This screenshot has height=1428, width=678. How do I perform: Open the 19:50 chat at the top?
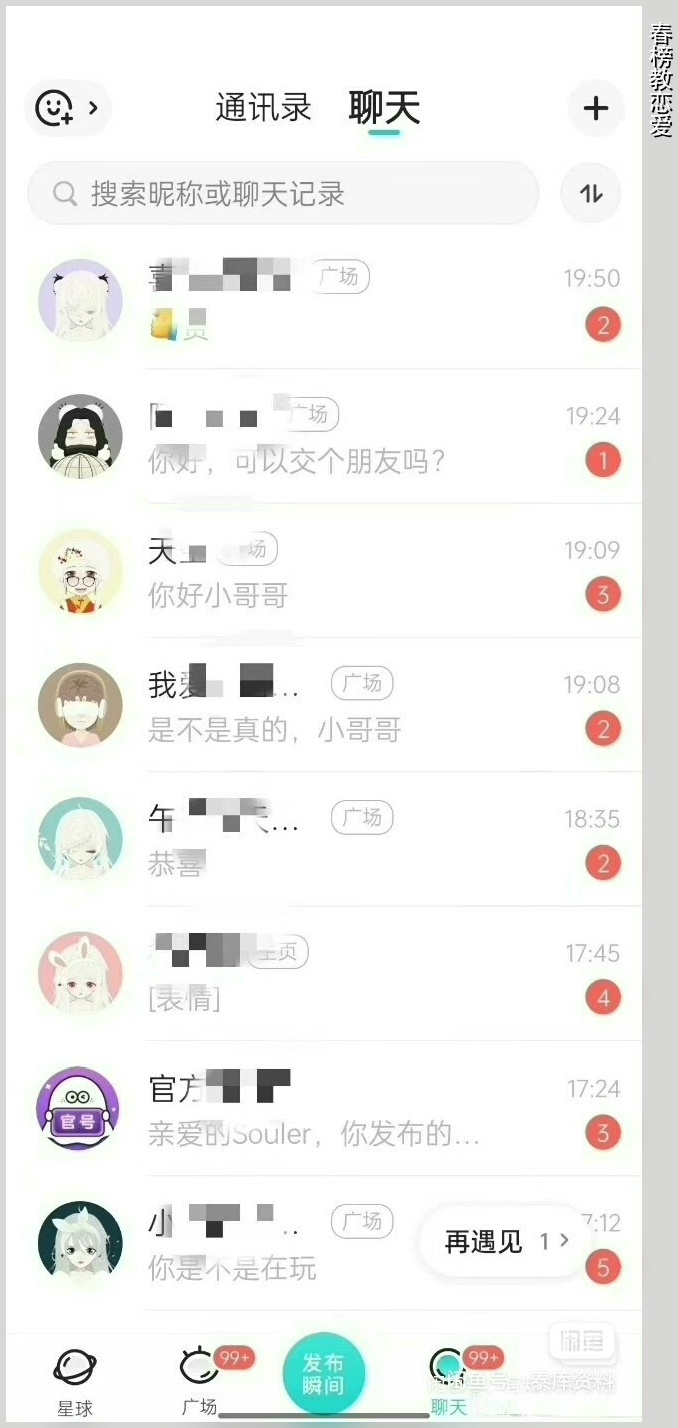330,300
